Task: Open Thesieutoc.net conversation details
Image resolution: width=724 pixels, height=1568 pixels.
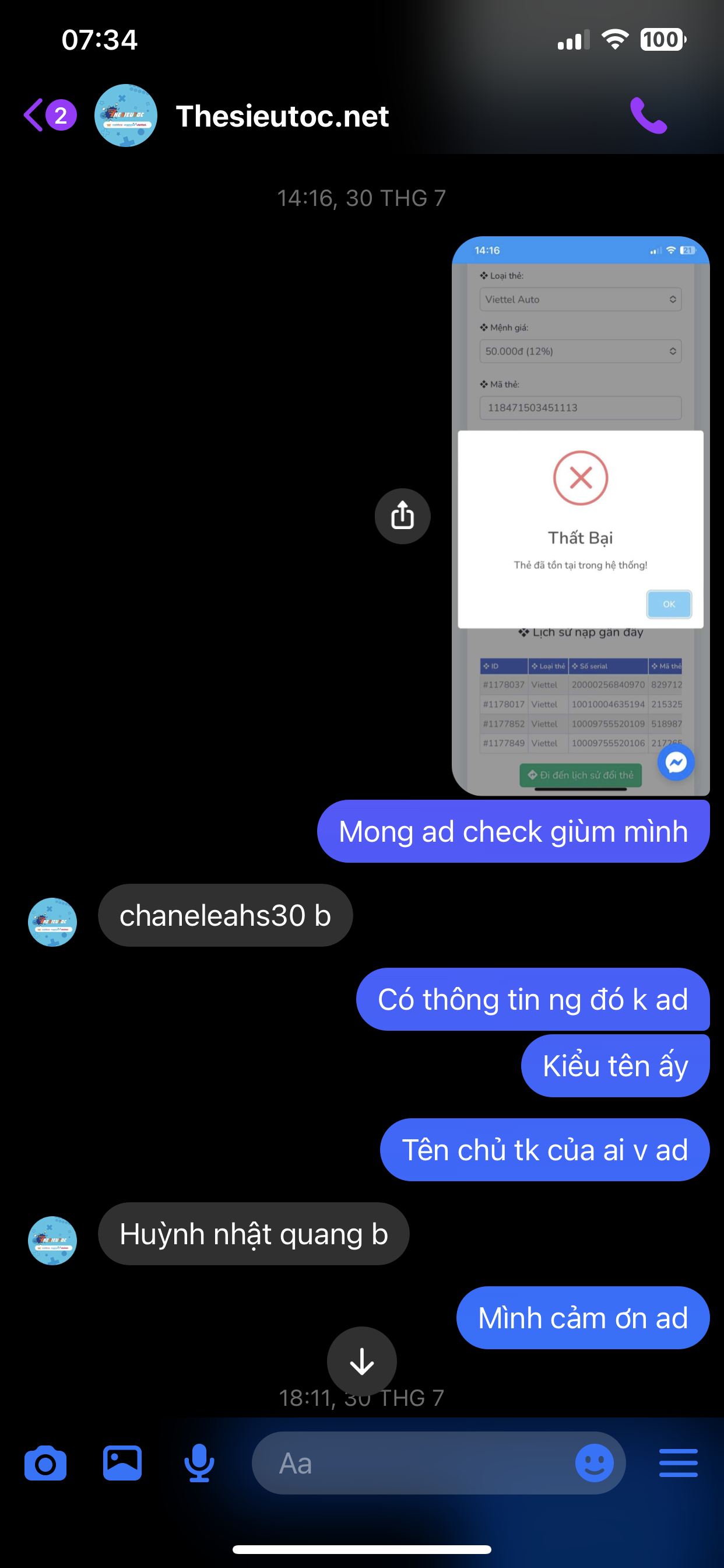Action: tap(281, 116)
